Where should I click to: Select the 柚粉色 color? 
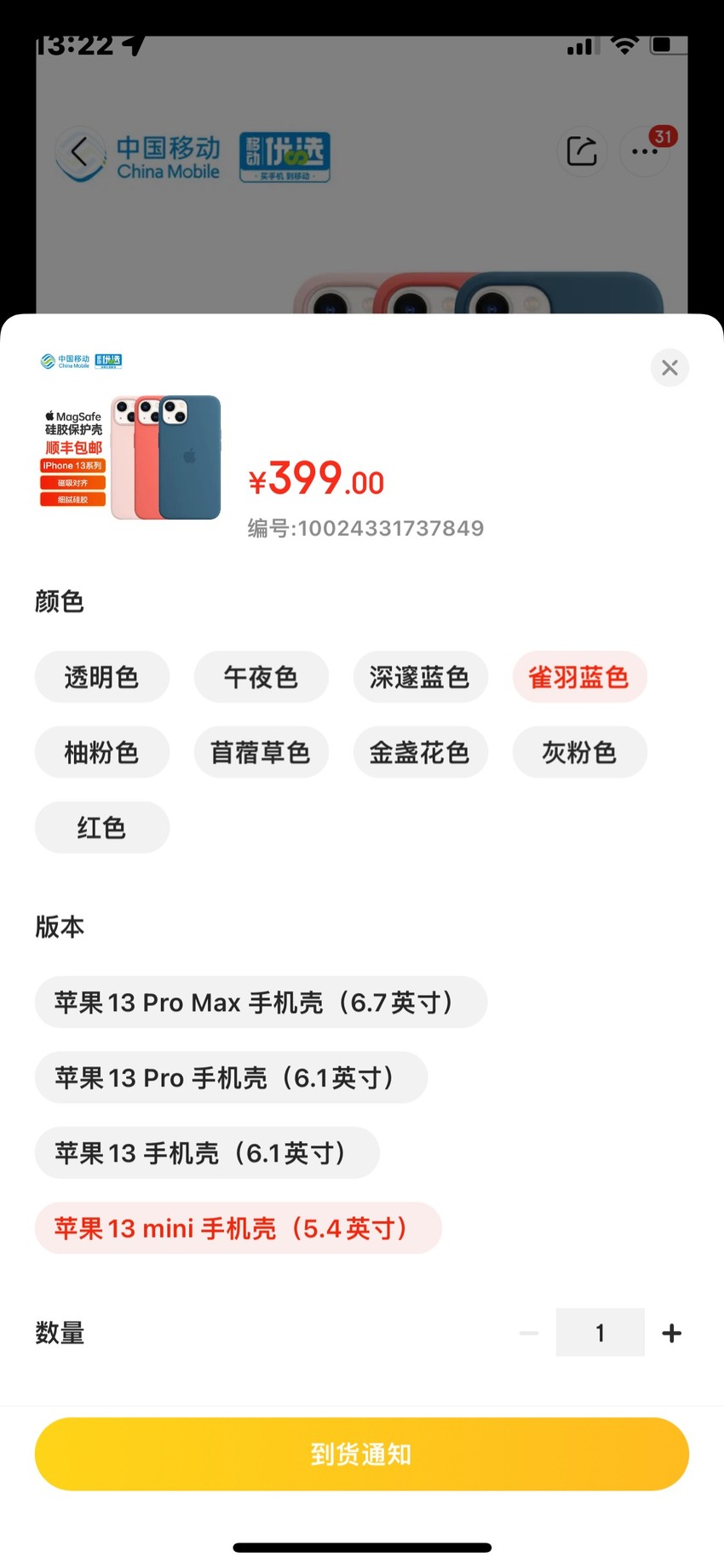coord(102,752)
